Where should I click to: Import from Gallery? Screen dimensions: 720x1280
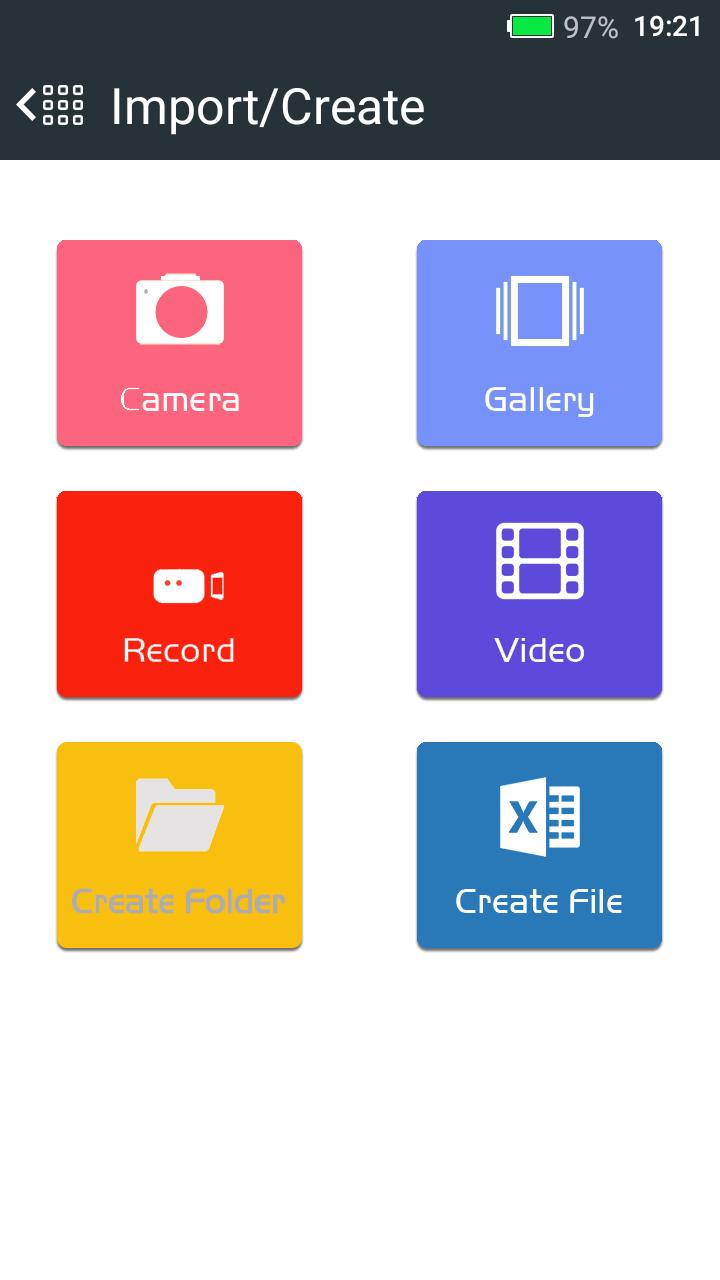coord(539,343)
